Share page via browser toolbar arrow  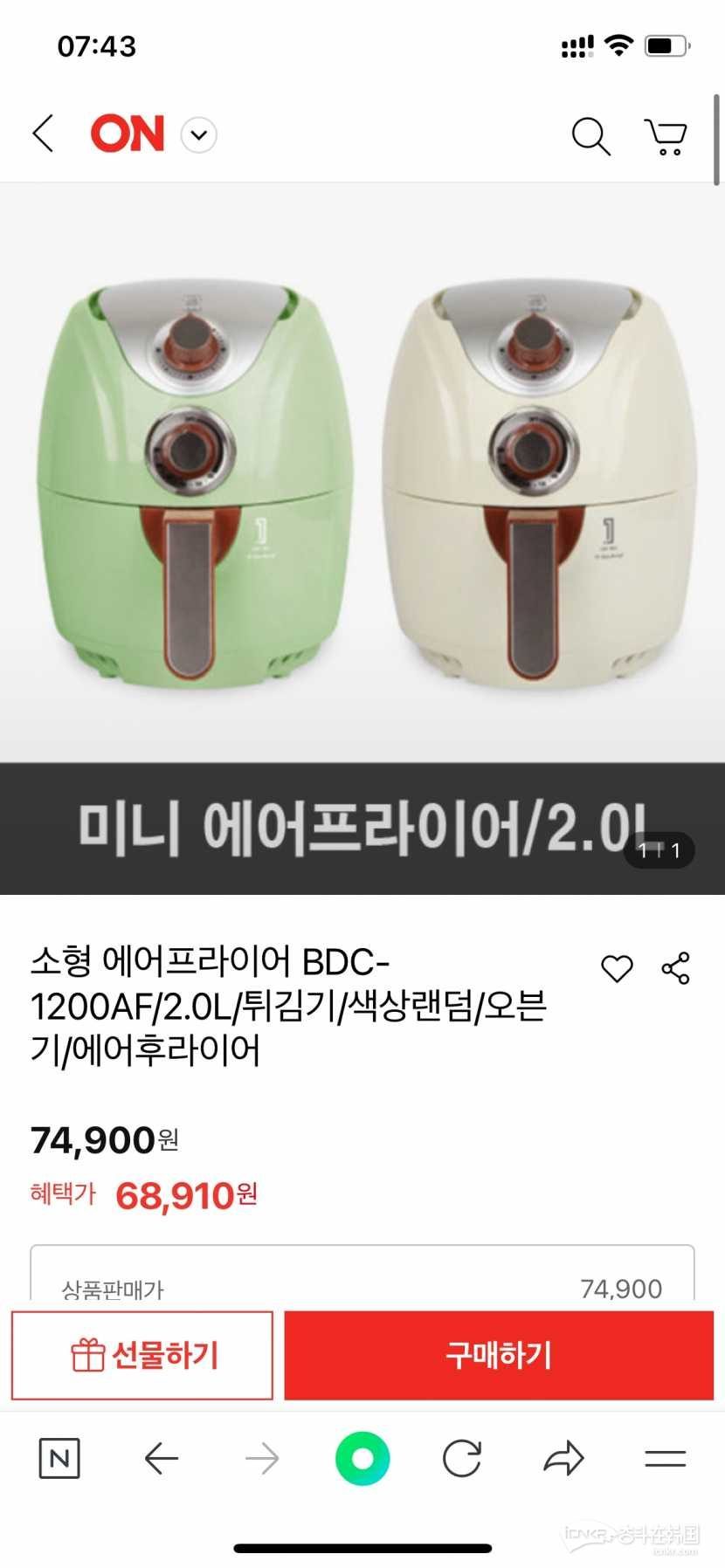click(x=563, y=1458)
